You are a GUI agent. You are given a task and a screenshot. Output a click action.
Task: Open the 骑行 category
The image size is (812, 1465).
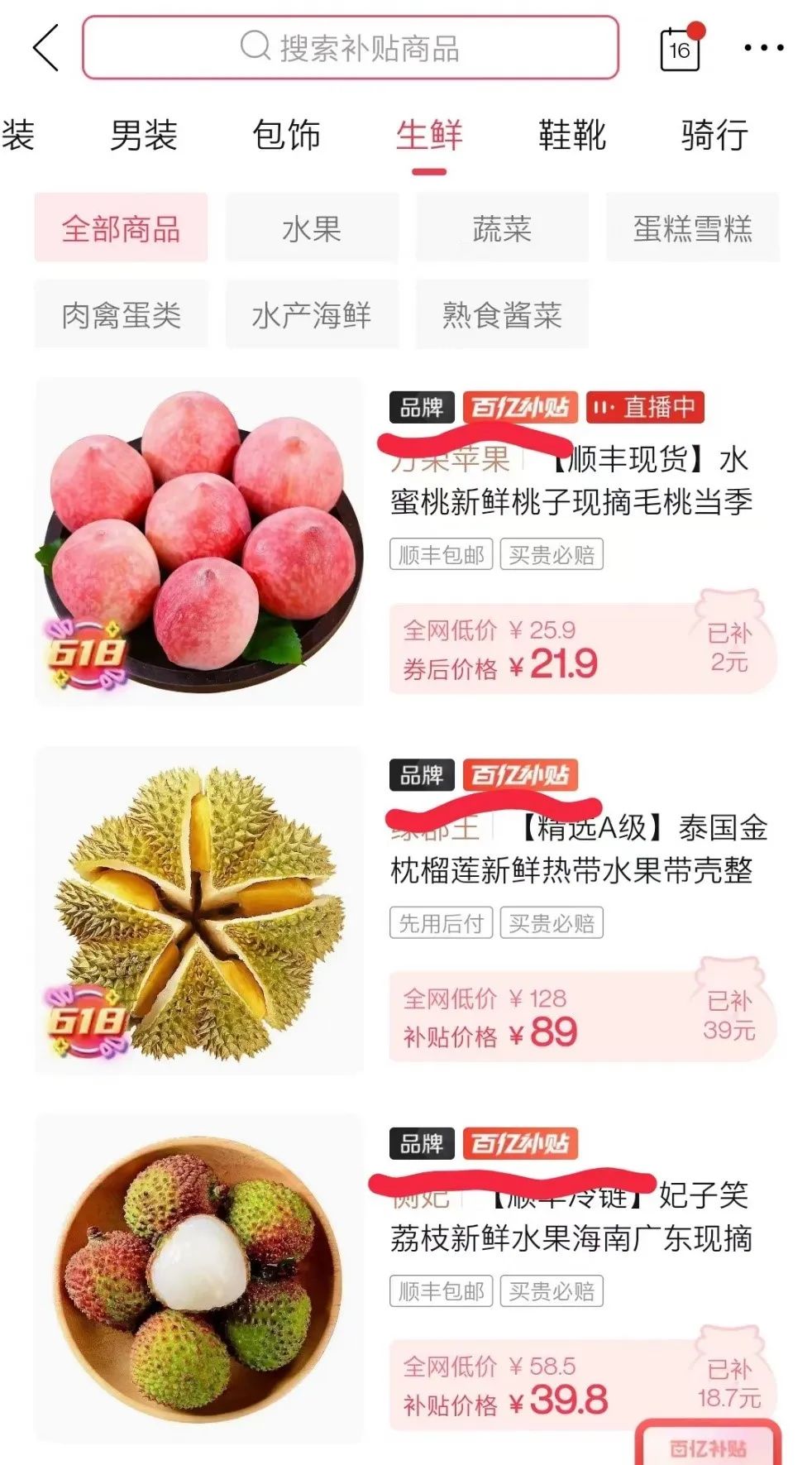click(714, 136)
